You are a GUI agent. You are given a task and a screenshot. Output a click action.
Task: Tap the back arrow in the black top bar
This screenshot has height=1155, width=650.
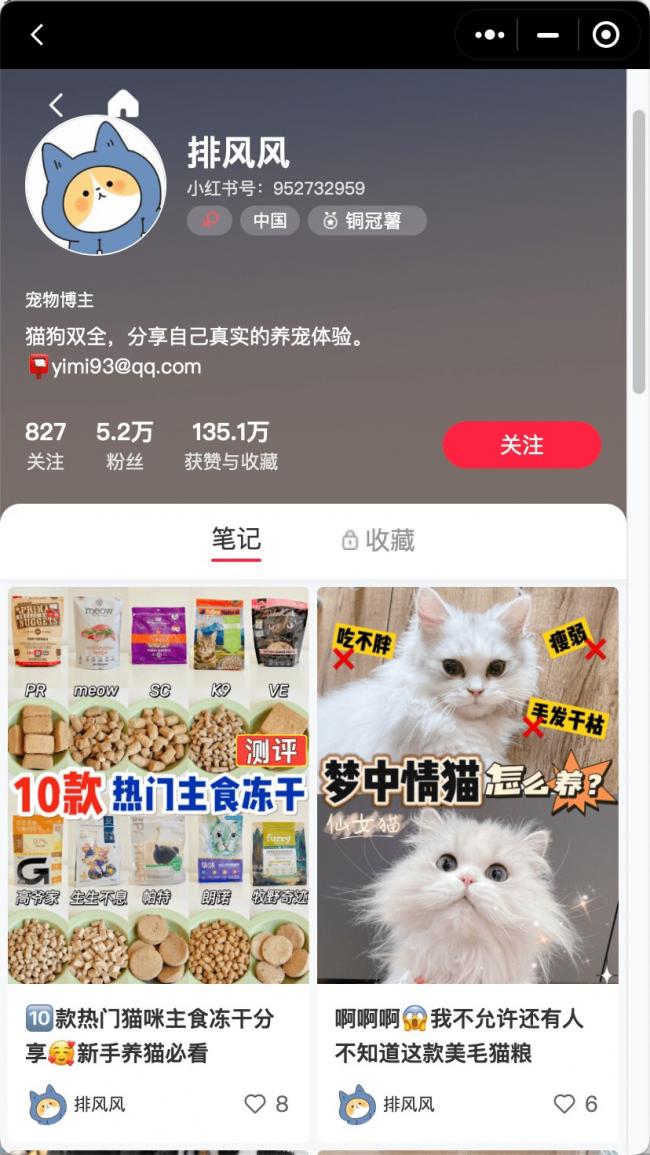(x=37, y=35)
